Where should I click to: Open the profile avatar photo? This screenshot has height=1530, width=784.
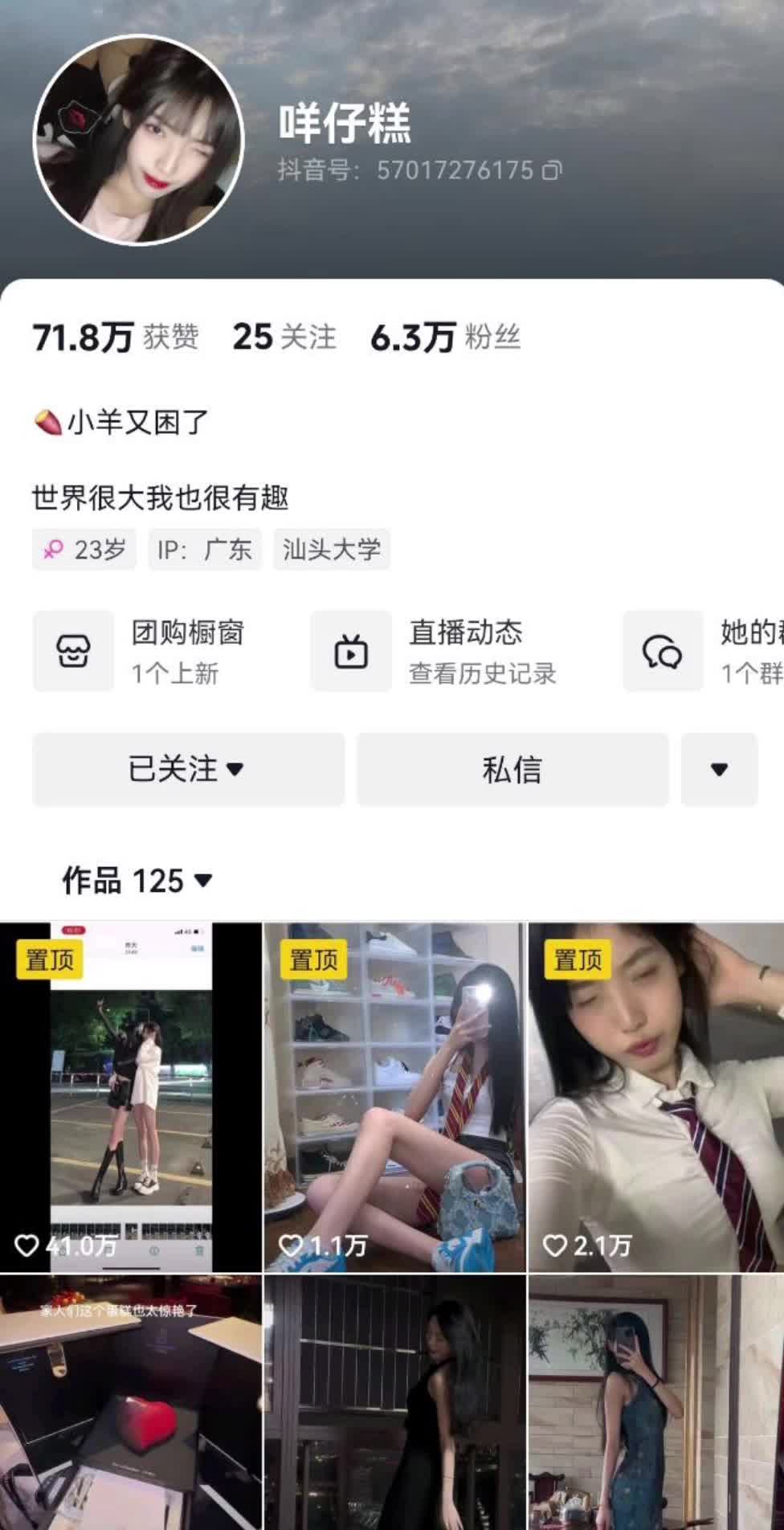138,140
